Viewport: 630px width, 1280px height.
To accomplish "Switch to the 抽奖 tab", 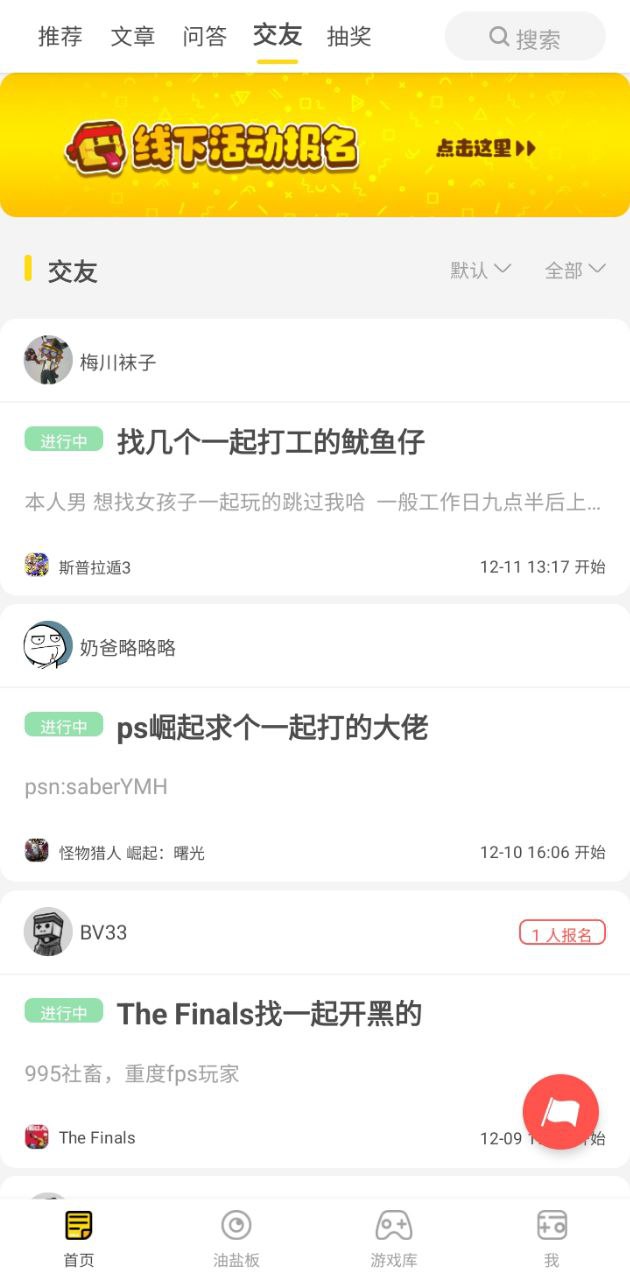I will click(x=349, y=37).
